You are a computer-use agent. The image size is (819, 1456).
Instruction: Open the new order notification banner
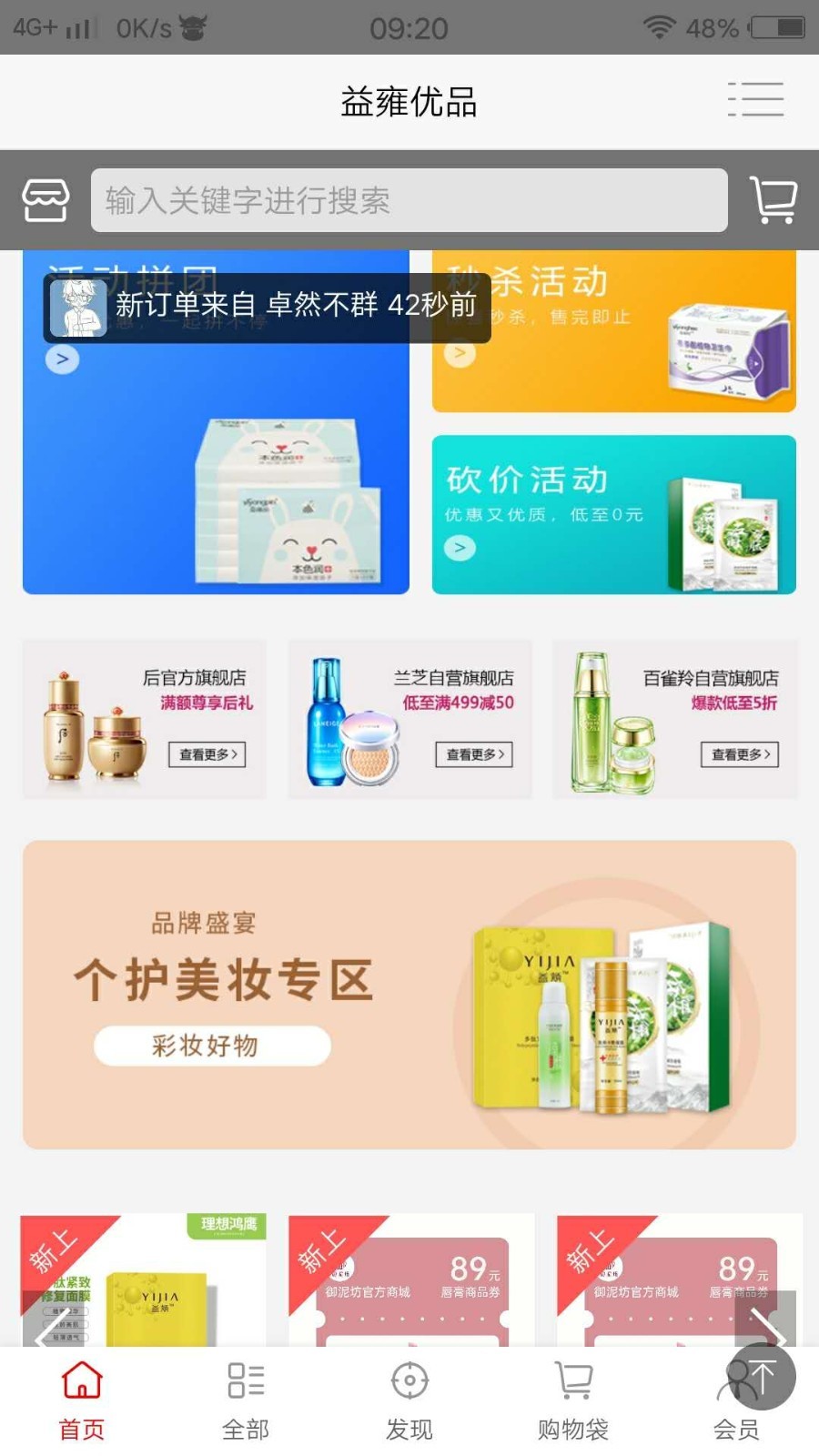pyautogui.click(x=267, y=308)
